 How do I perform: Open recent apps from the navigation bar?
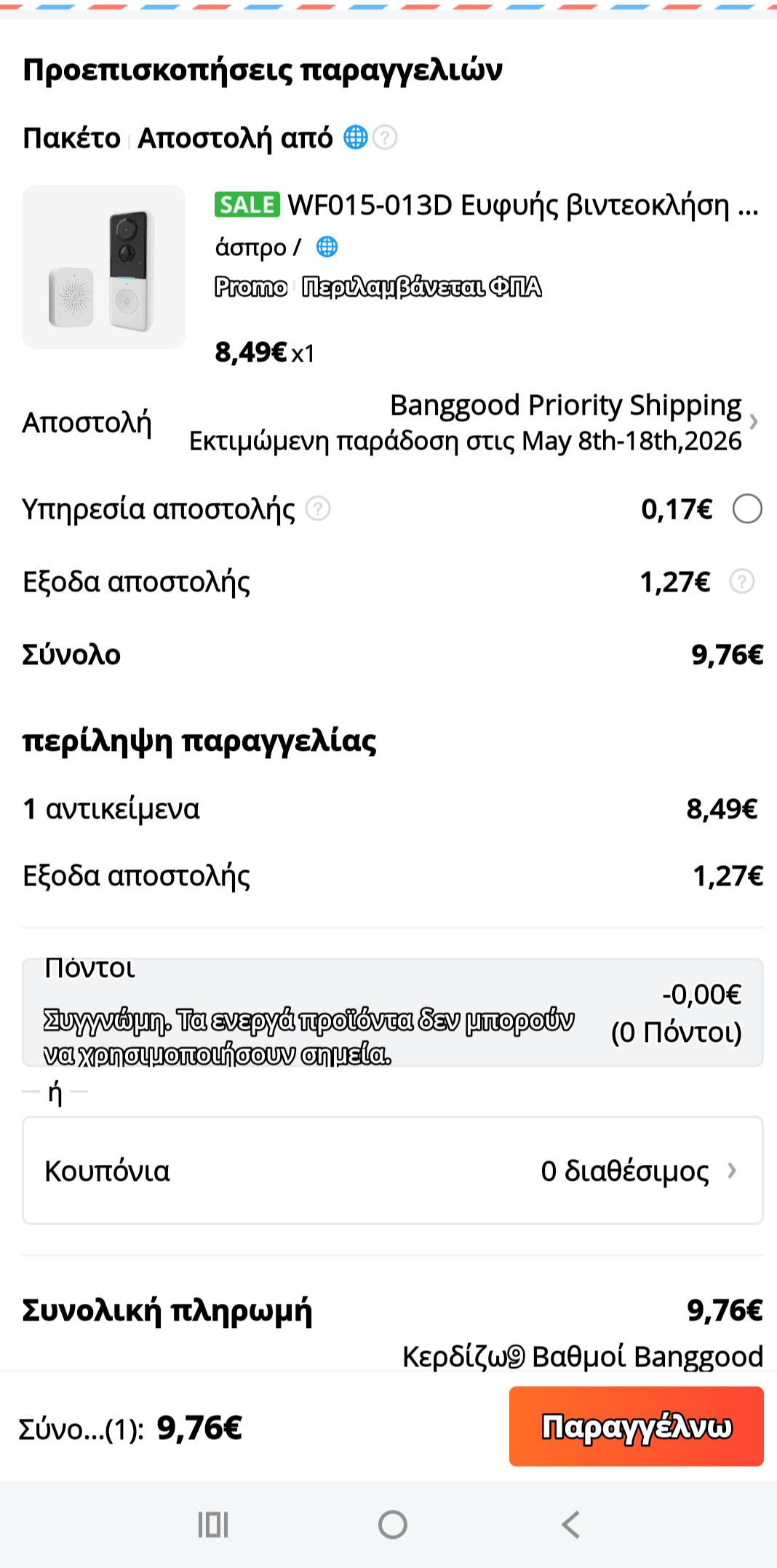pyautogui.click(x=213, y=1524)
